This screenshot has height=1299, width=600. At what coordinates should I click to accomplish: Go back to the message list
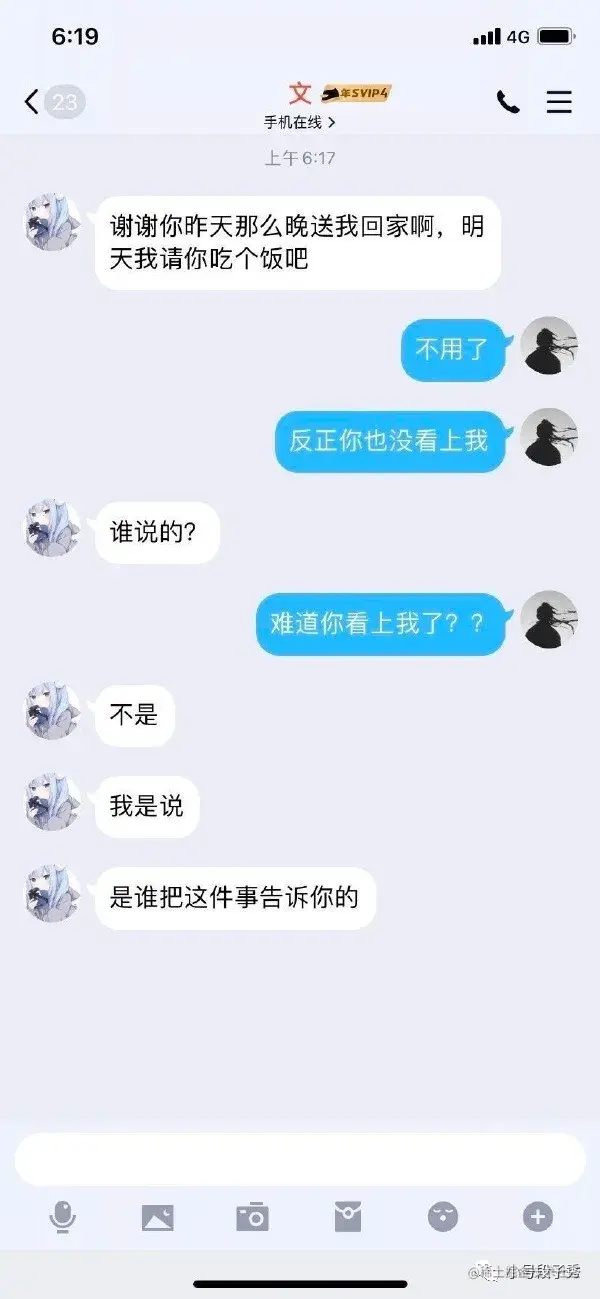click(32, 101)
